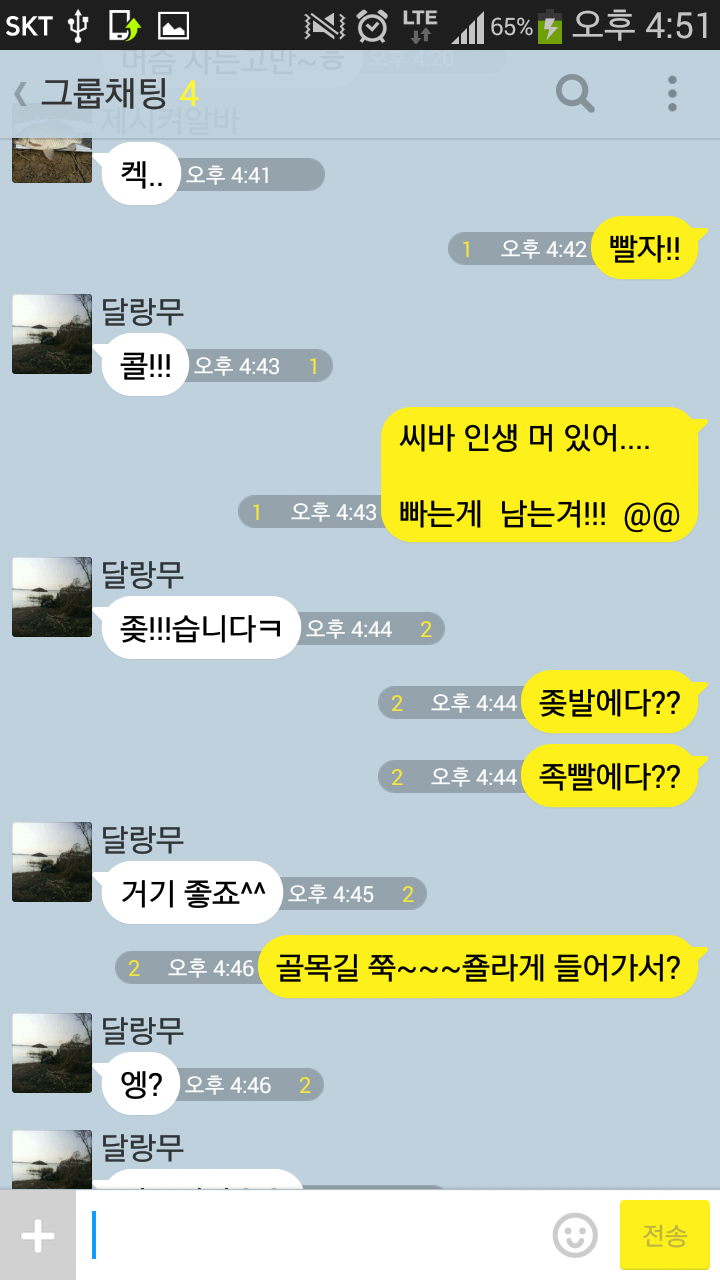Open the overflow menu
The image size is (720, 1280).
coord(672,94)
